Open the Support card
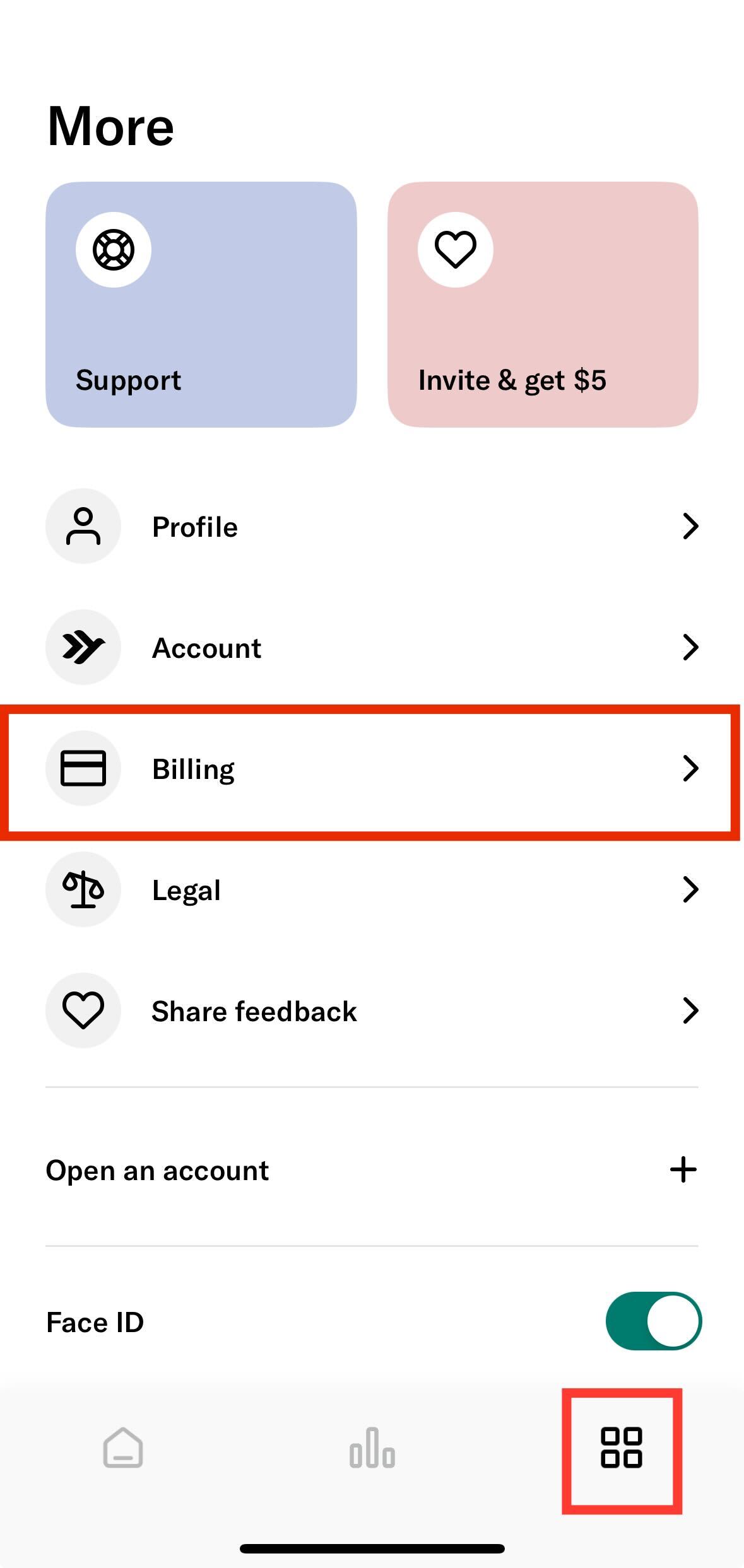The image size is (744, 1568). pyautogui.click(x=201, y=305)
